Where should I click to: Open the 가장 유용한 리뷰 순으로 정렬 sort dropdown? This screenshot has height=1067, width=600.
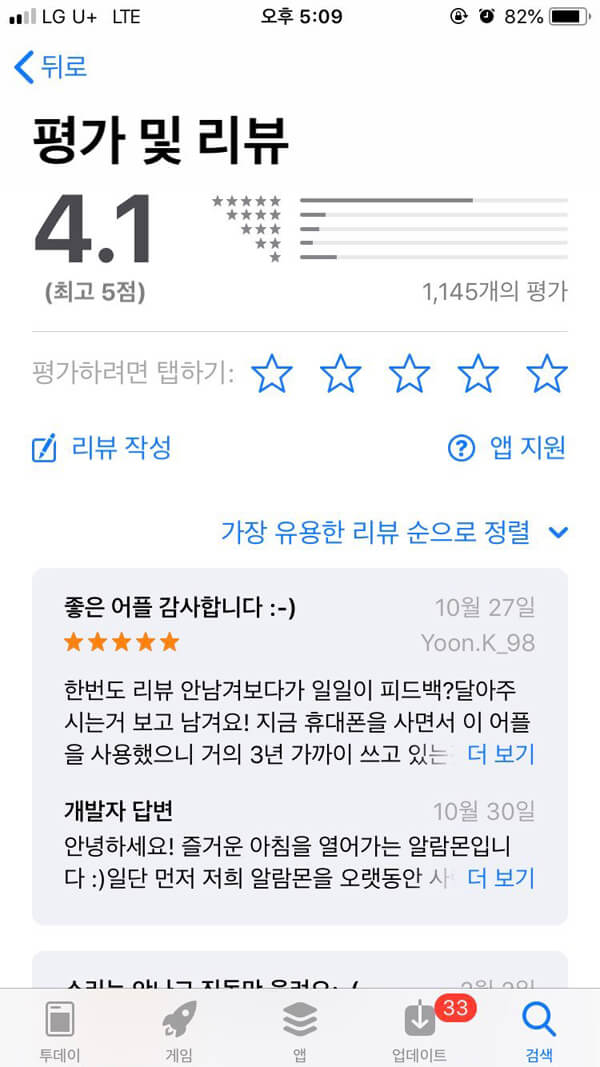tap(394, 532)
